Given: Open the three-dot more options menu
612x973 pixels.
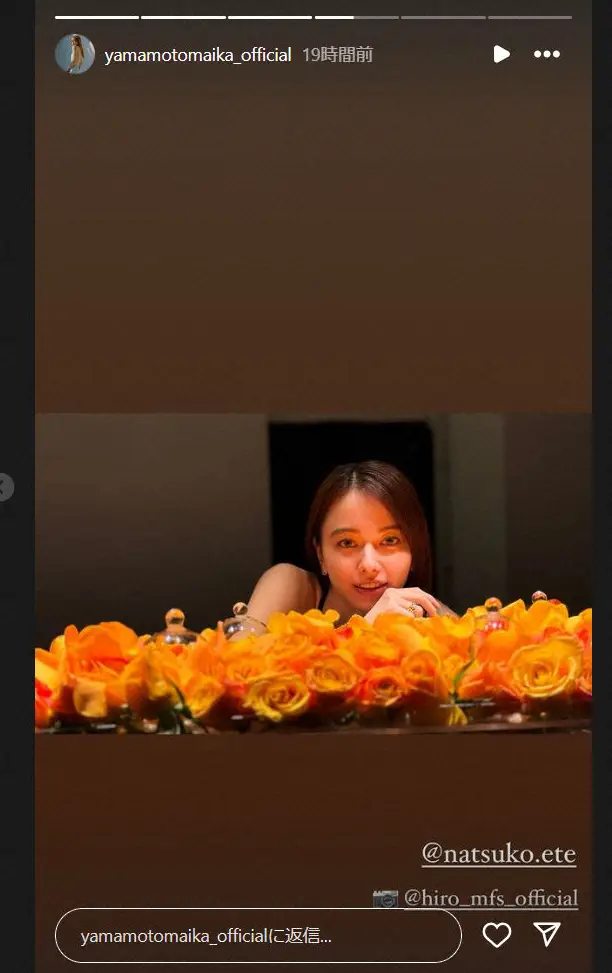Looking at the screenshot, I should click(547, 54).
